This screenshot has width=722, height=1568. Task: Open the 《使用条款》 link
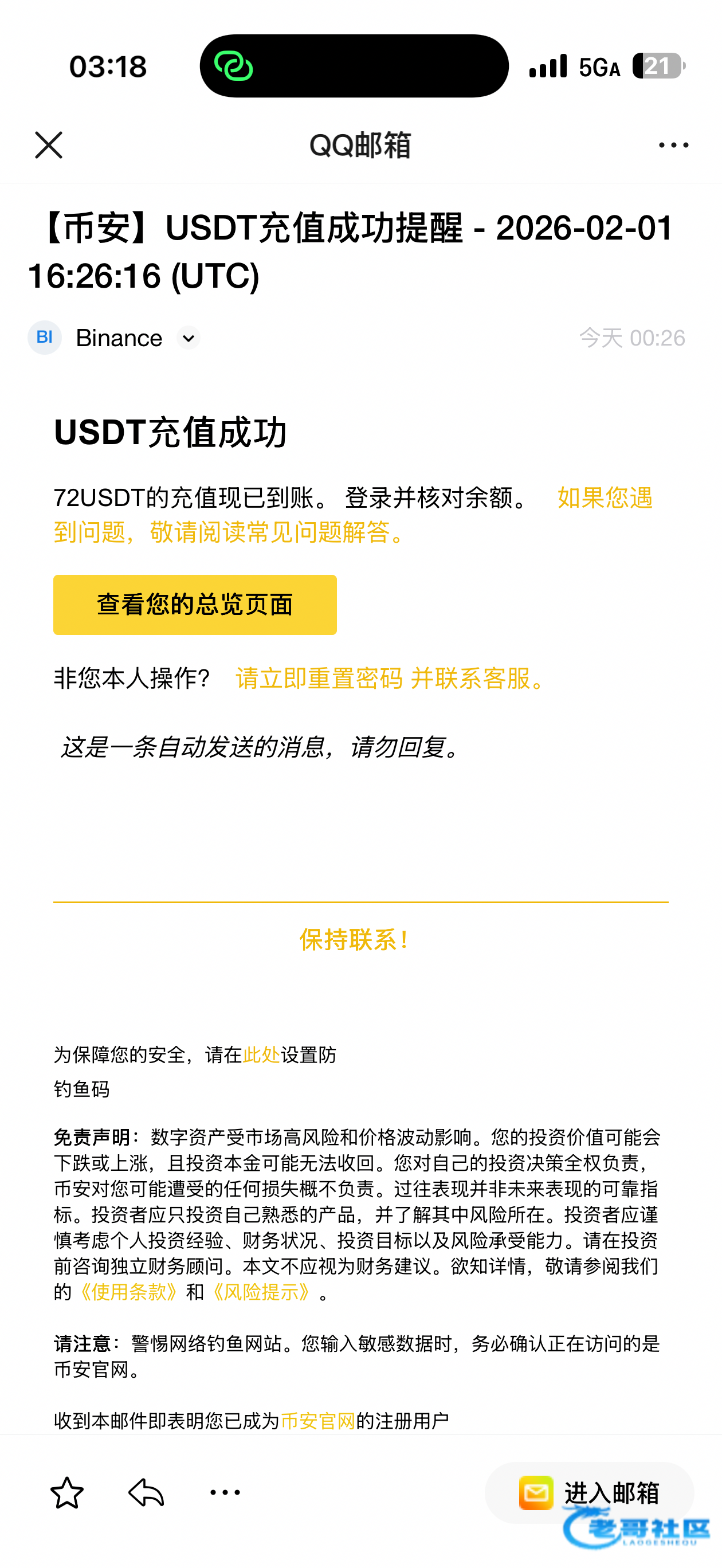(x=128, y=1292)
